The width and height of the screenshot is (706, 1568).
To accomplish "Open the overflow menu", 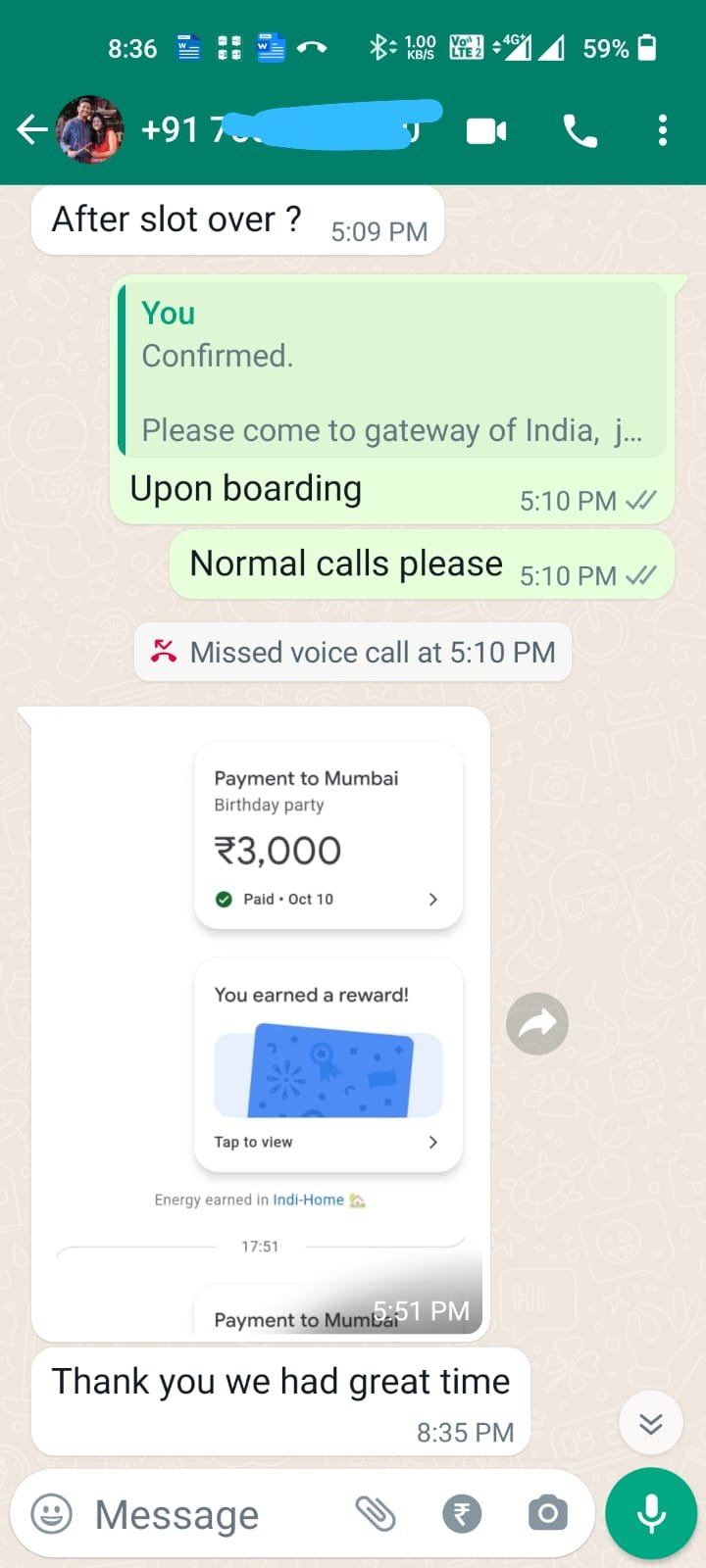I will tap(663, 130).
